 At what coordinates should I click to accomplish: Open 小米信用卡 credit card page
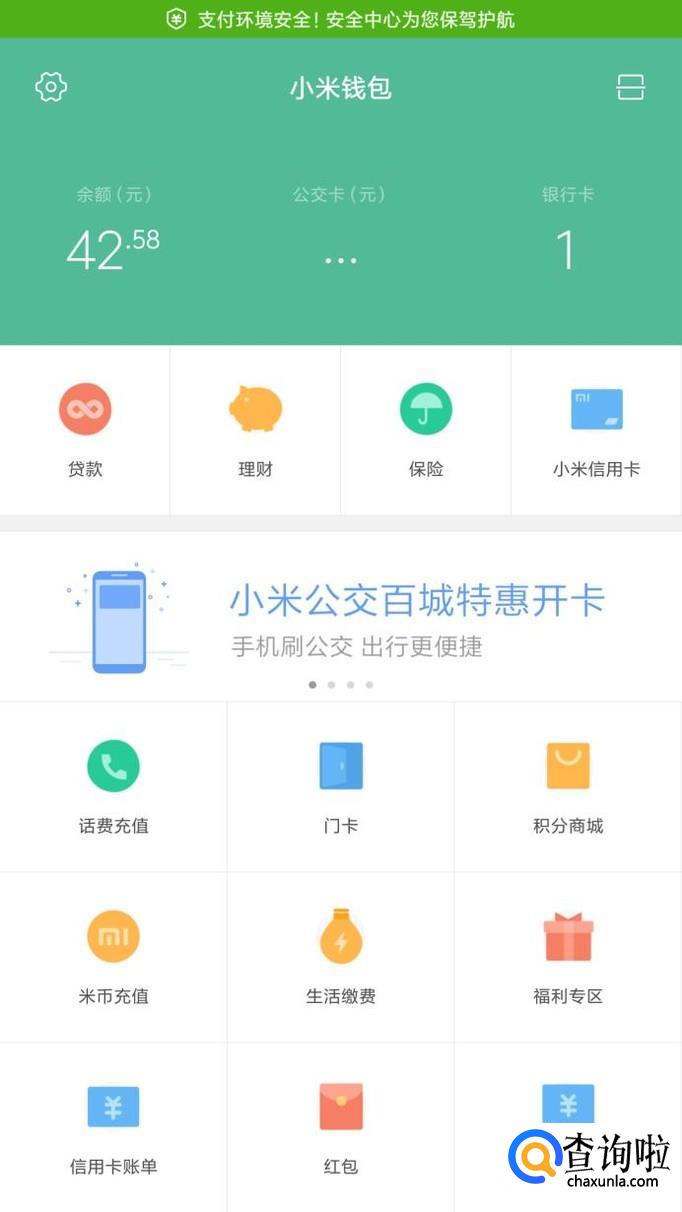tap(596, 430)
